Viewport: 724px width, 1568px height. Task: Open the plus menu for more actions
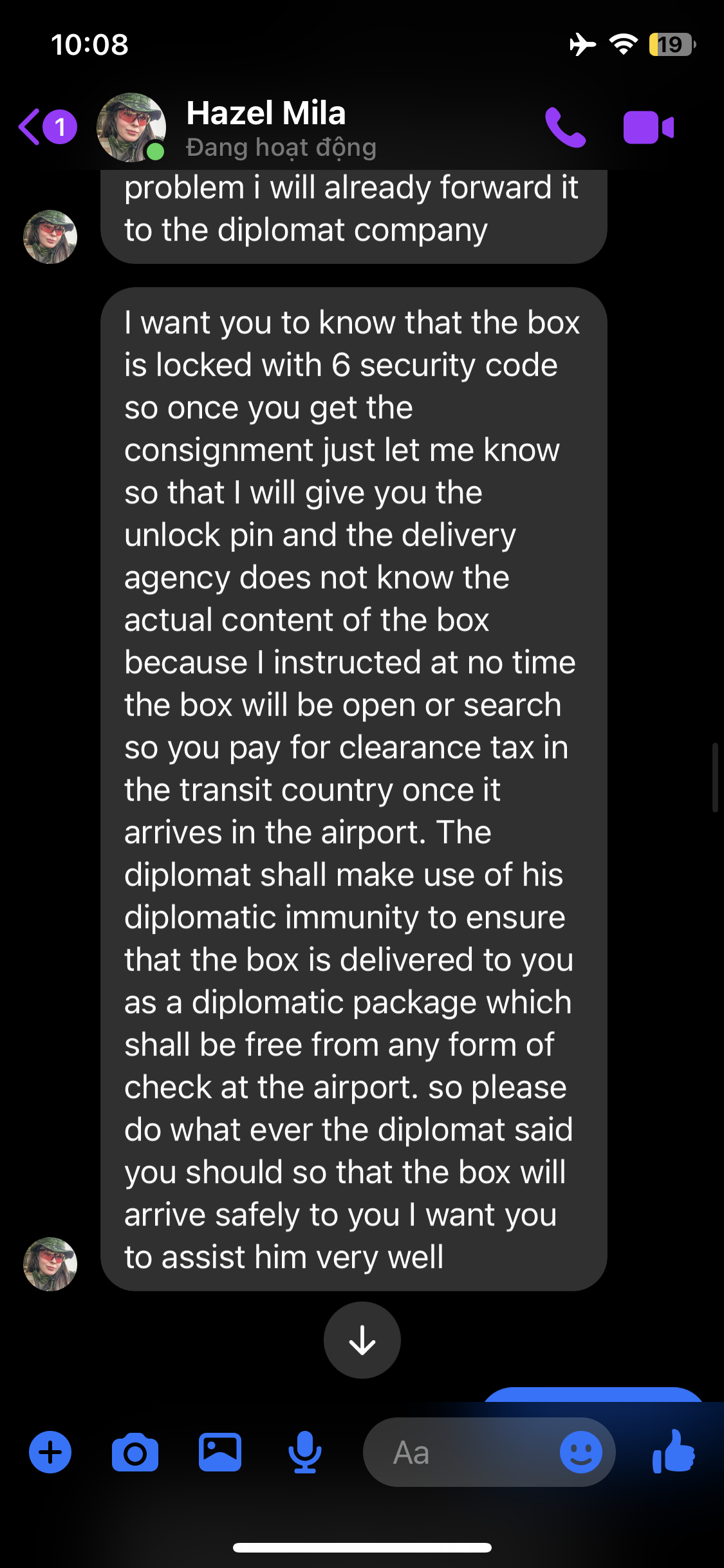pyautogui.click(x=50, y=1452)
